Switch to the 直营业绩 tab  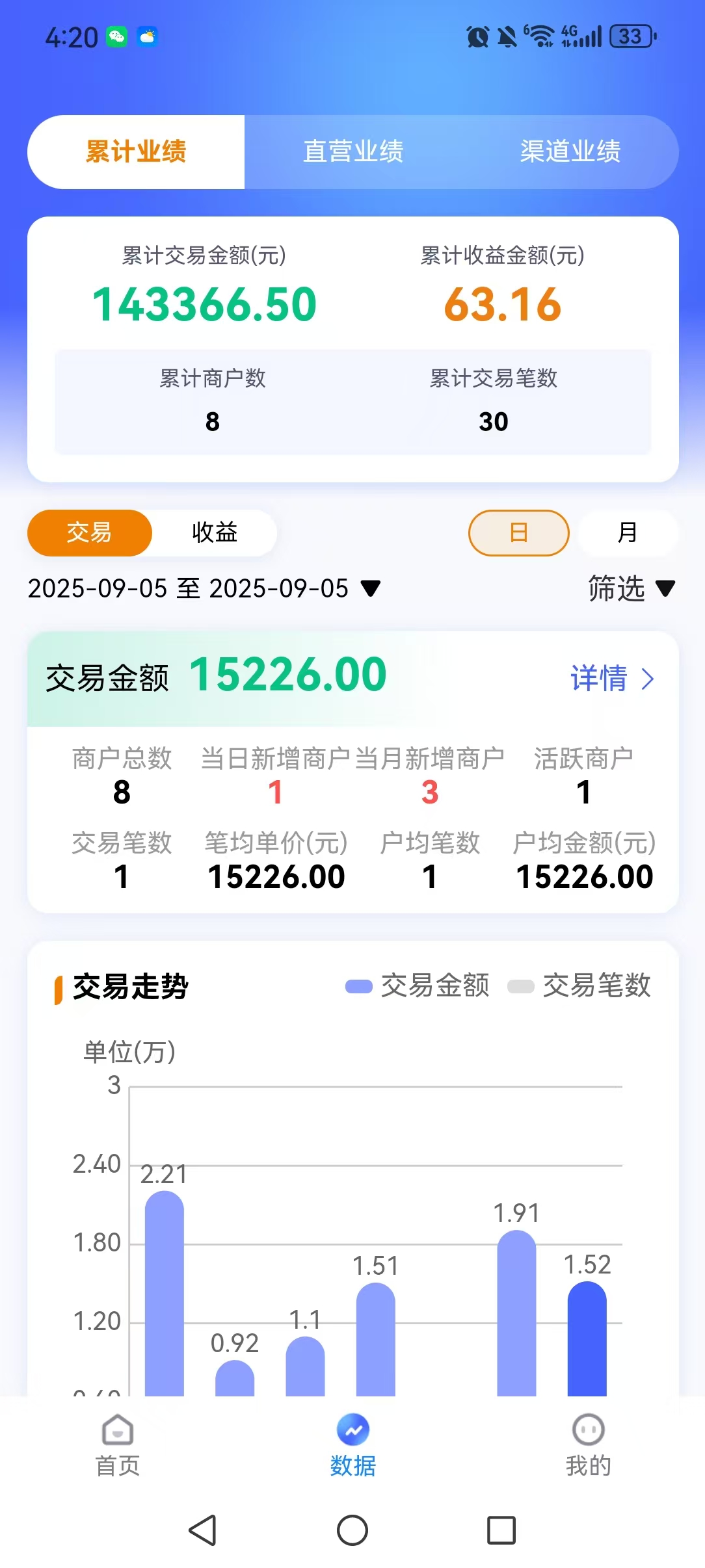point(353,152)
